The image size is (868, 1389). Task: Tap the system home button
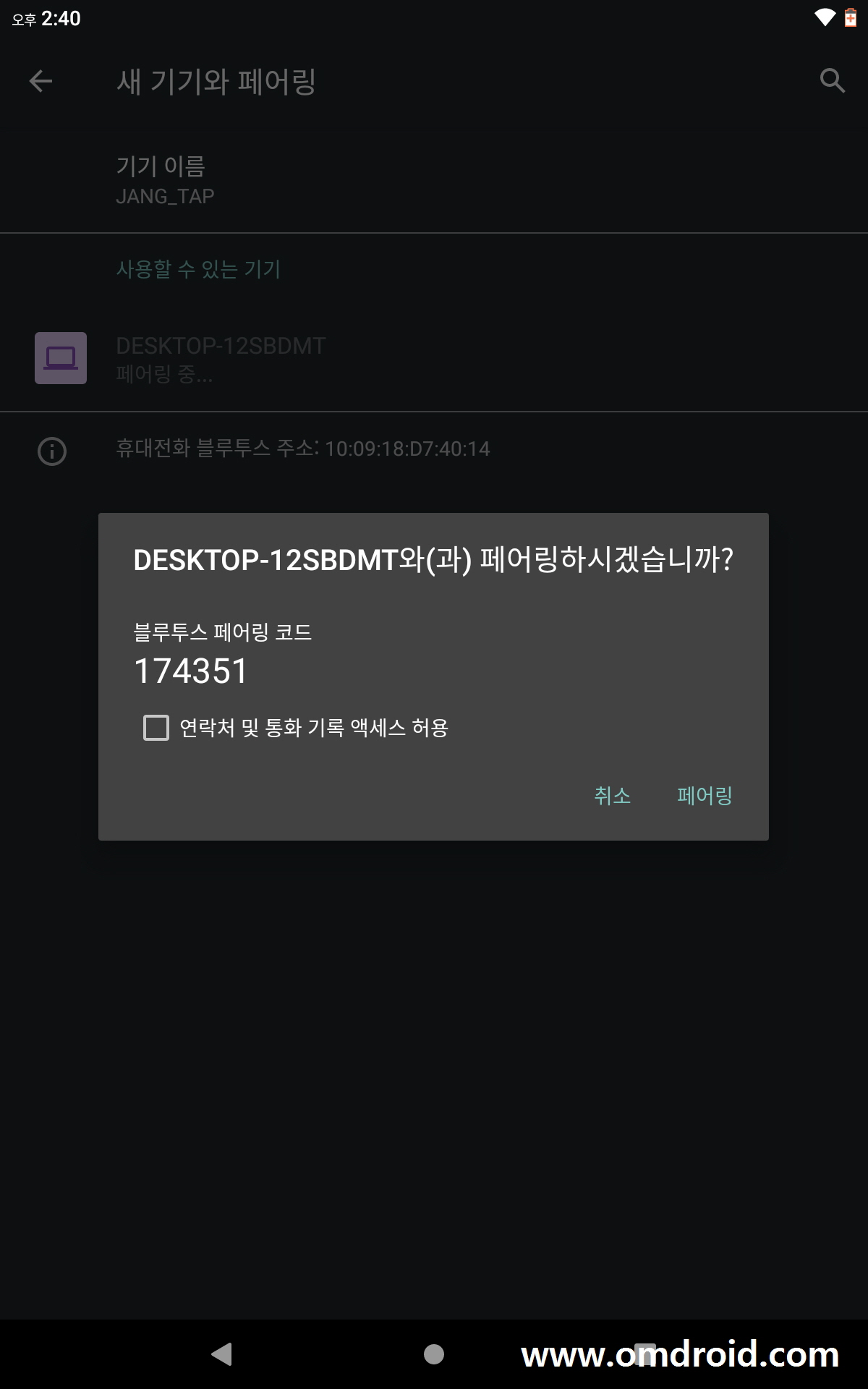[x=434, y=1354]
